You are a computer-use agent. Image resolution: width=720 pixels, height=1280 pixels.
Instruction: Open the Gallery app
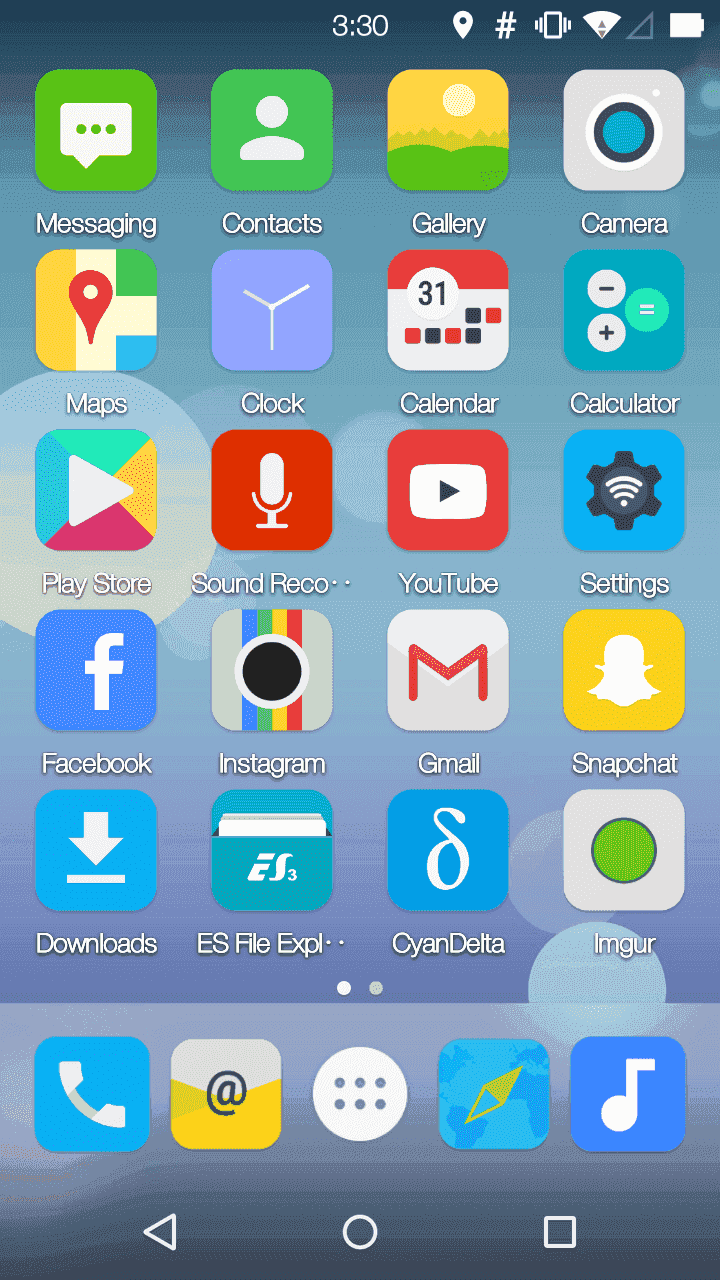click(448, 130)
